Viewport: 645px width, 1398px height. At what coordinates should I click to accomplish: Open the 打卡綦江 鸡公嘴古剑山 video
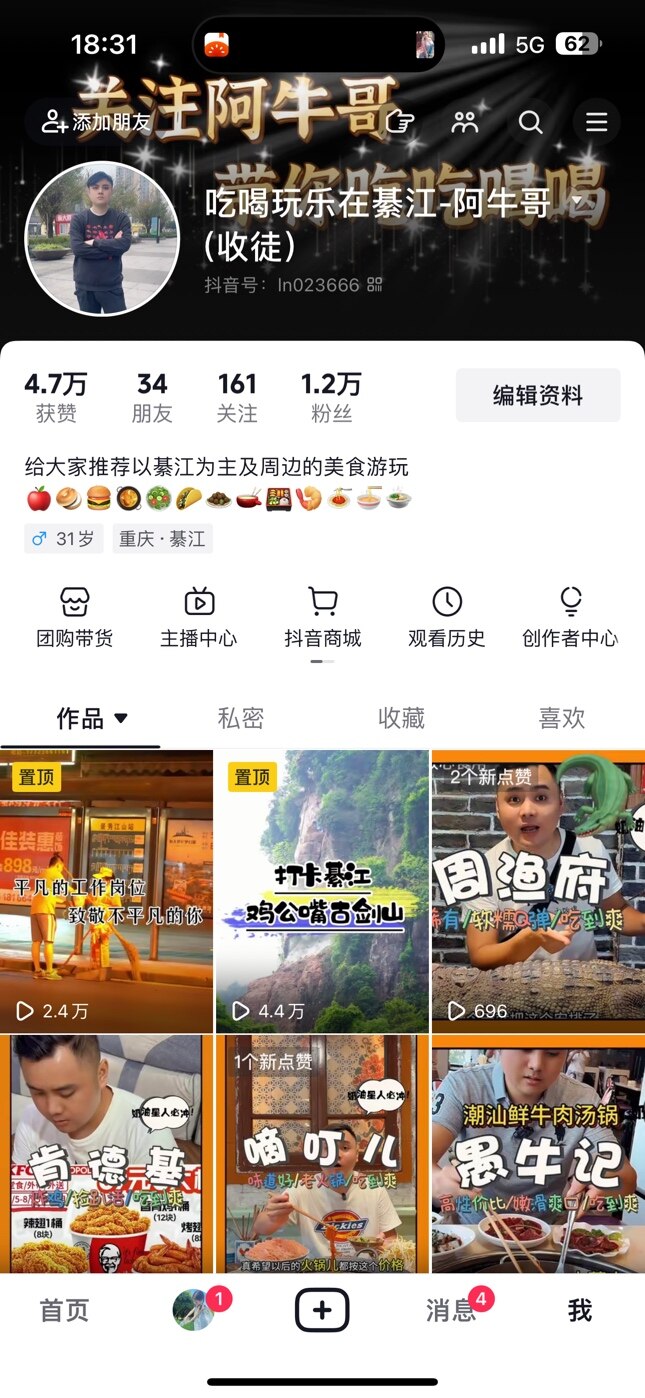322,890
